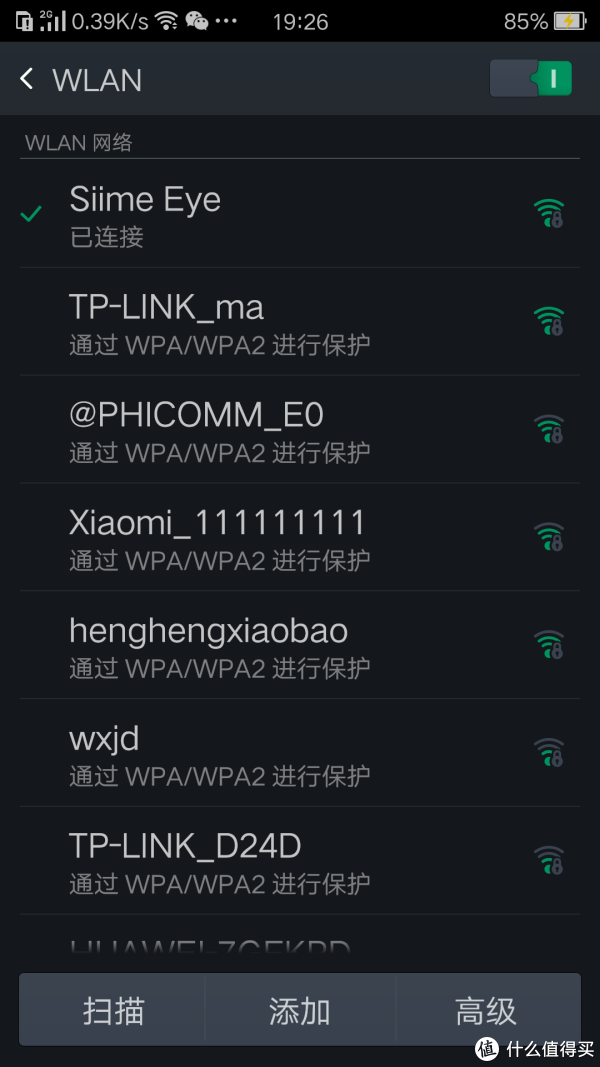Tap 添加 to add a network
The height and width of the screenshot is (1067, 600).
tap(300, 1010)
